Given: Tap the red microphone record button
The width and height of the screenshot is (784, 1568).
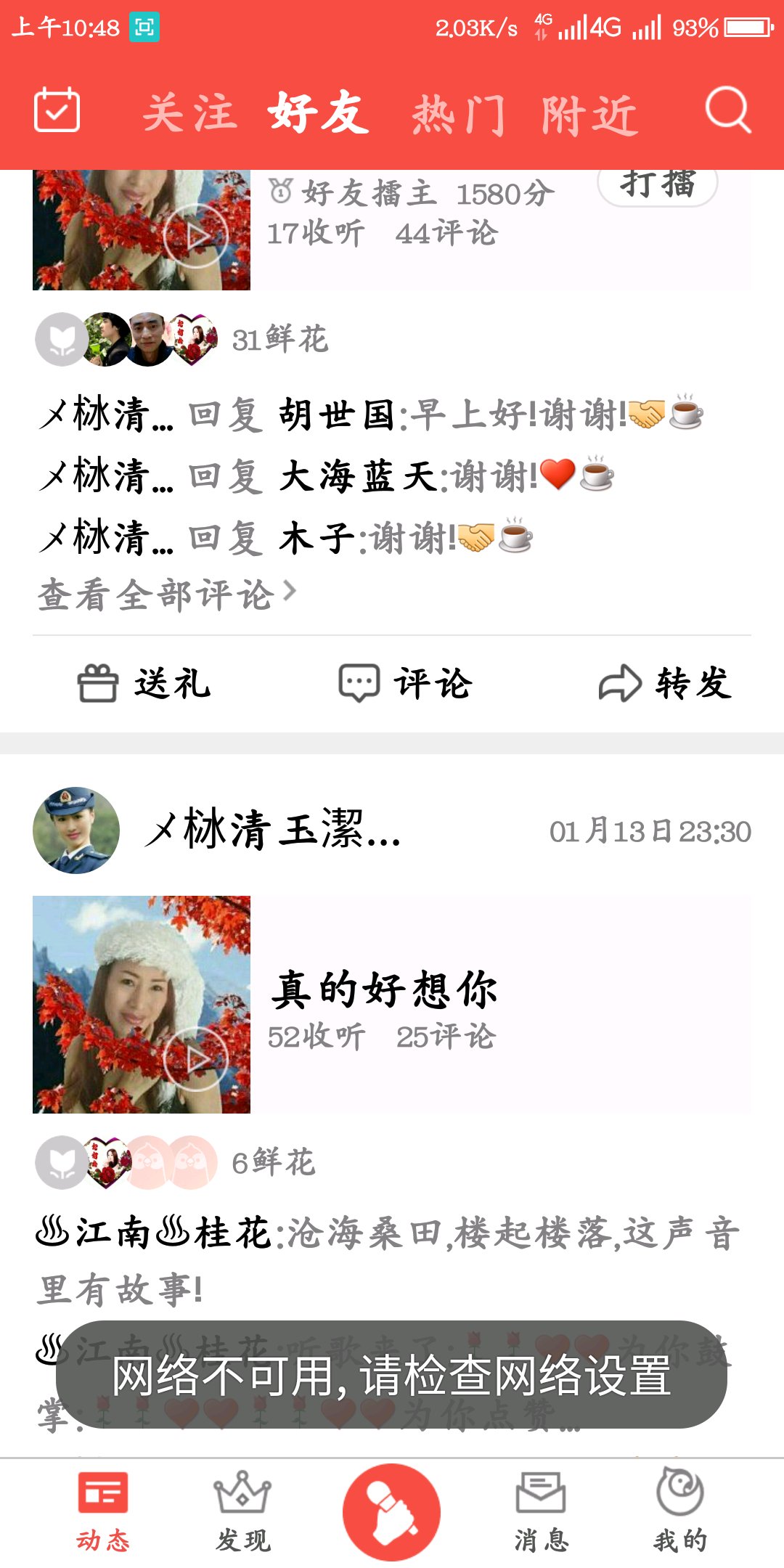Looking at the screenshot, I should (x=392, y=1513).
